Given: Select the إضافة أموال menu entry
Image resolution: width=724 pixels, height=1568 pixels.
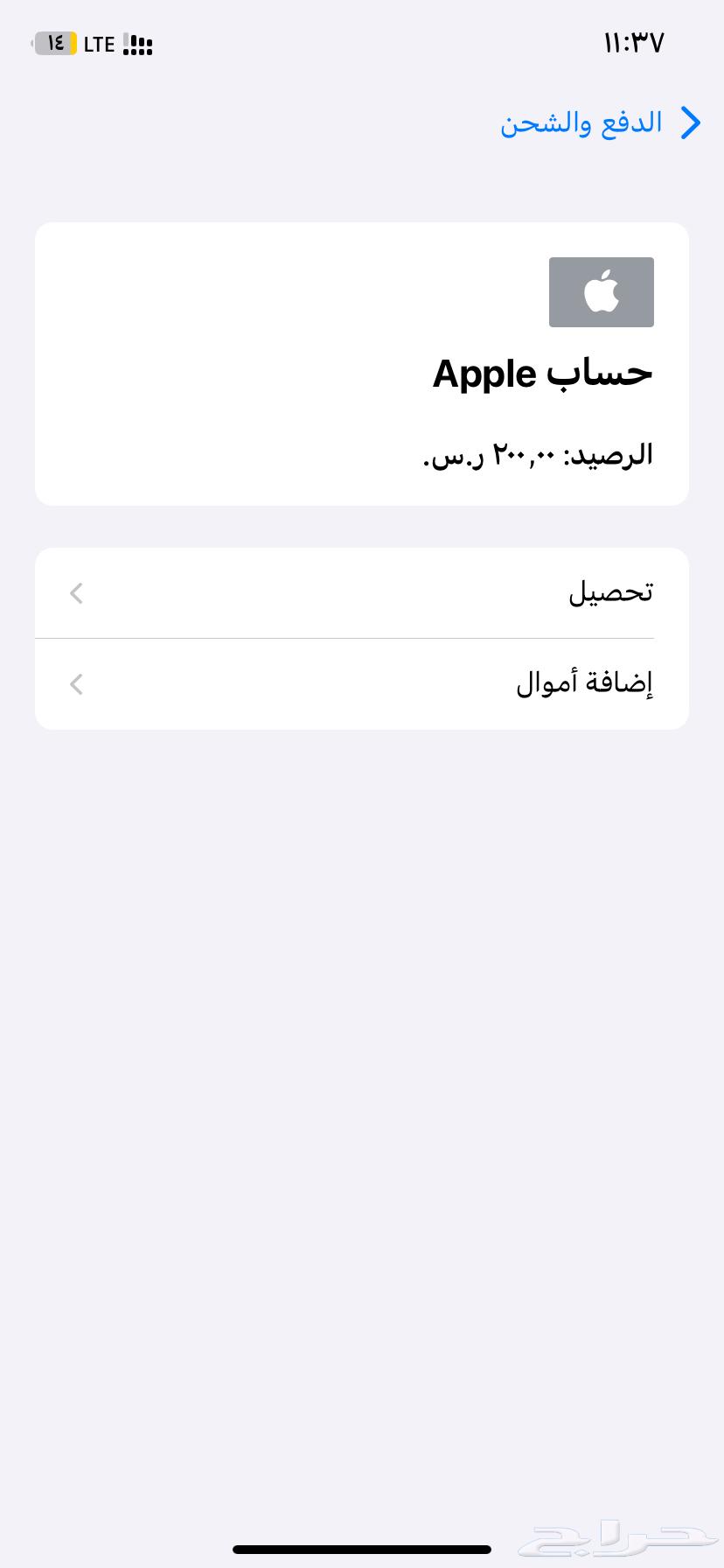Looking at the screenshot, I should tap(582, 683).
